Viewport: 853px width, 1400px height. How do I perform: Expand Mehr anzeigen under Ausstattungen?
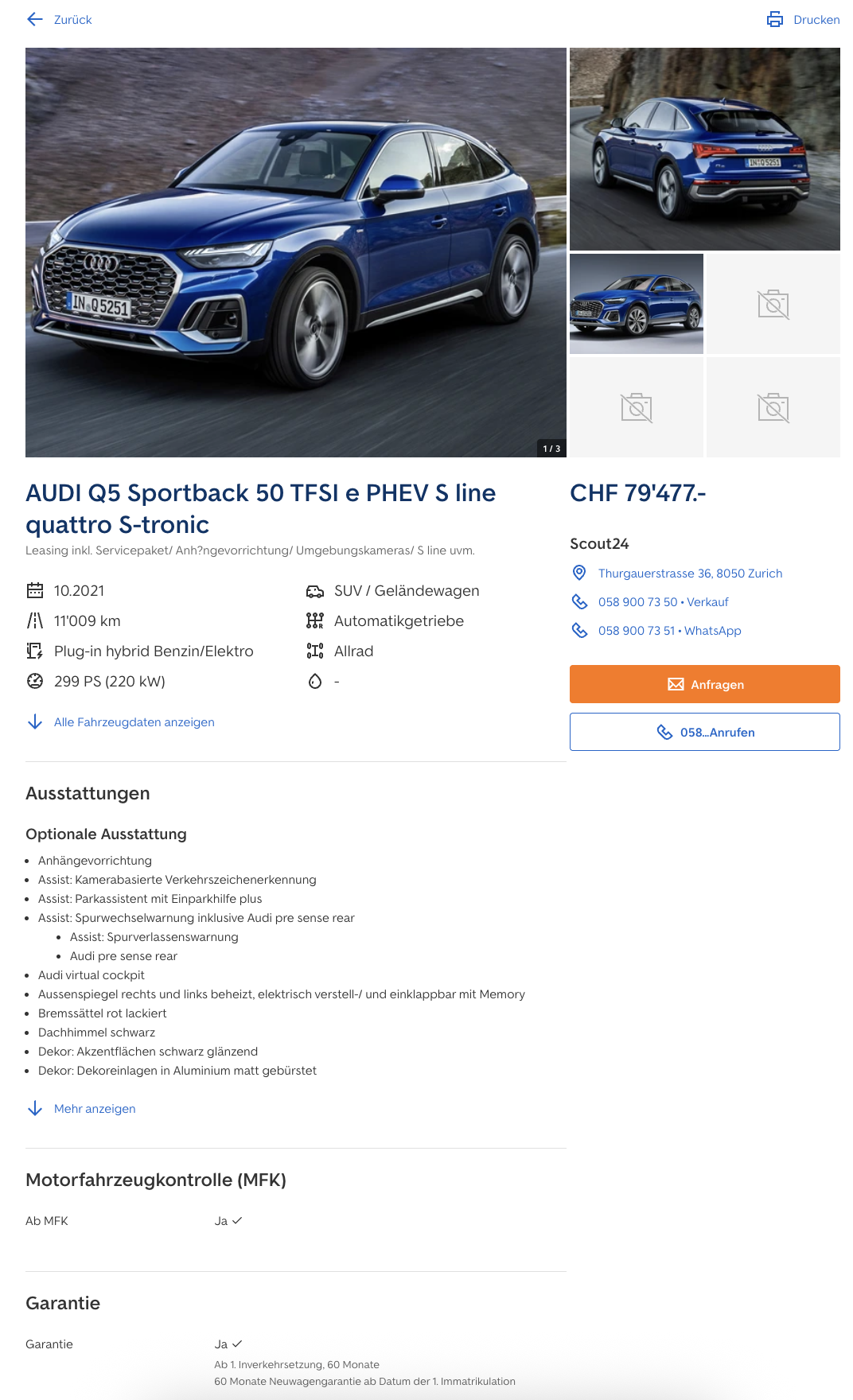pos(94,1108)
